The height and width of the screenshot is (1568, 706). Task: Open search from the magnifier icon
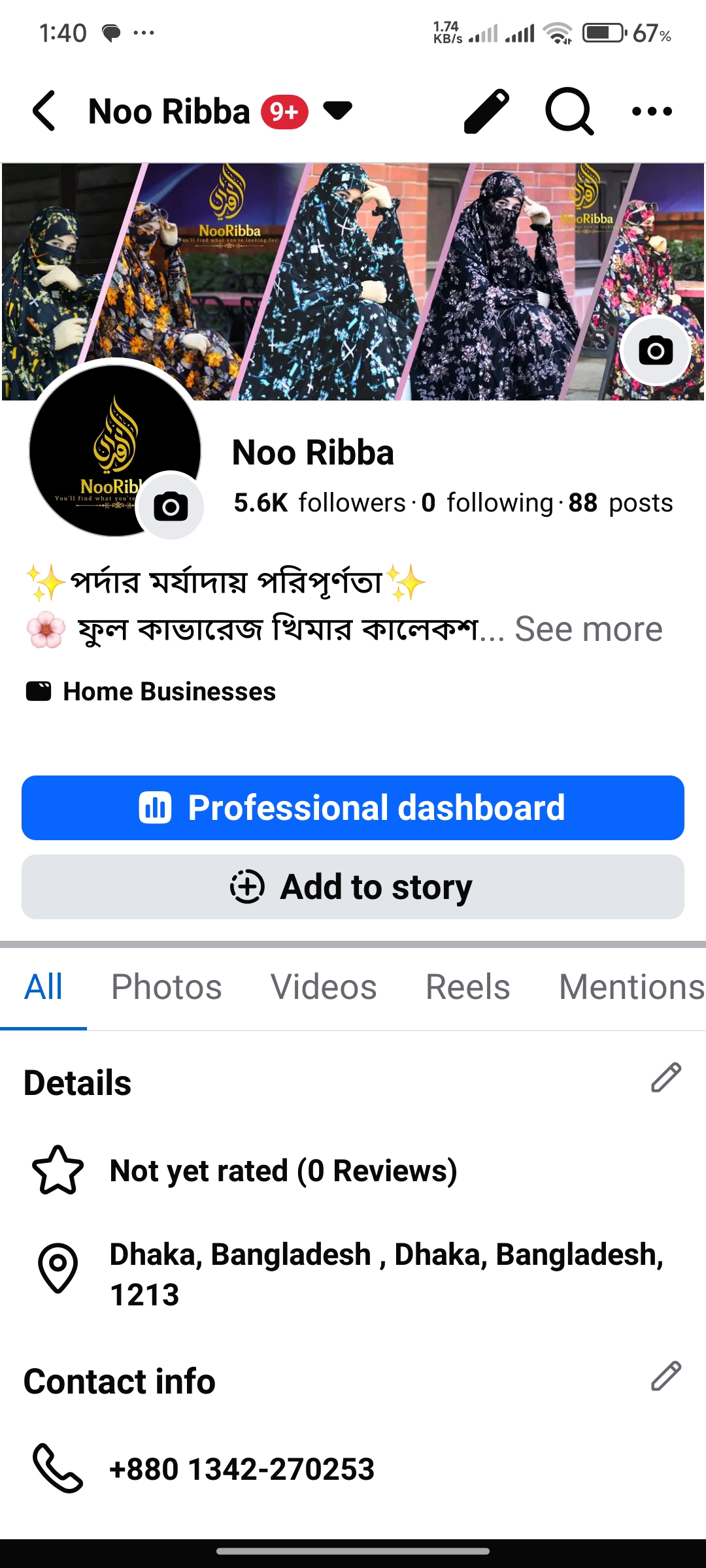tap(569, 111)
